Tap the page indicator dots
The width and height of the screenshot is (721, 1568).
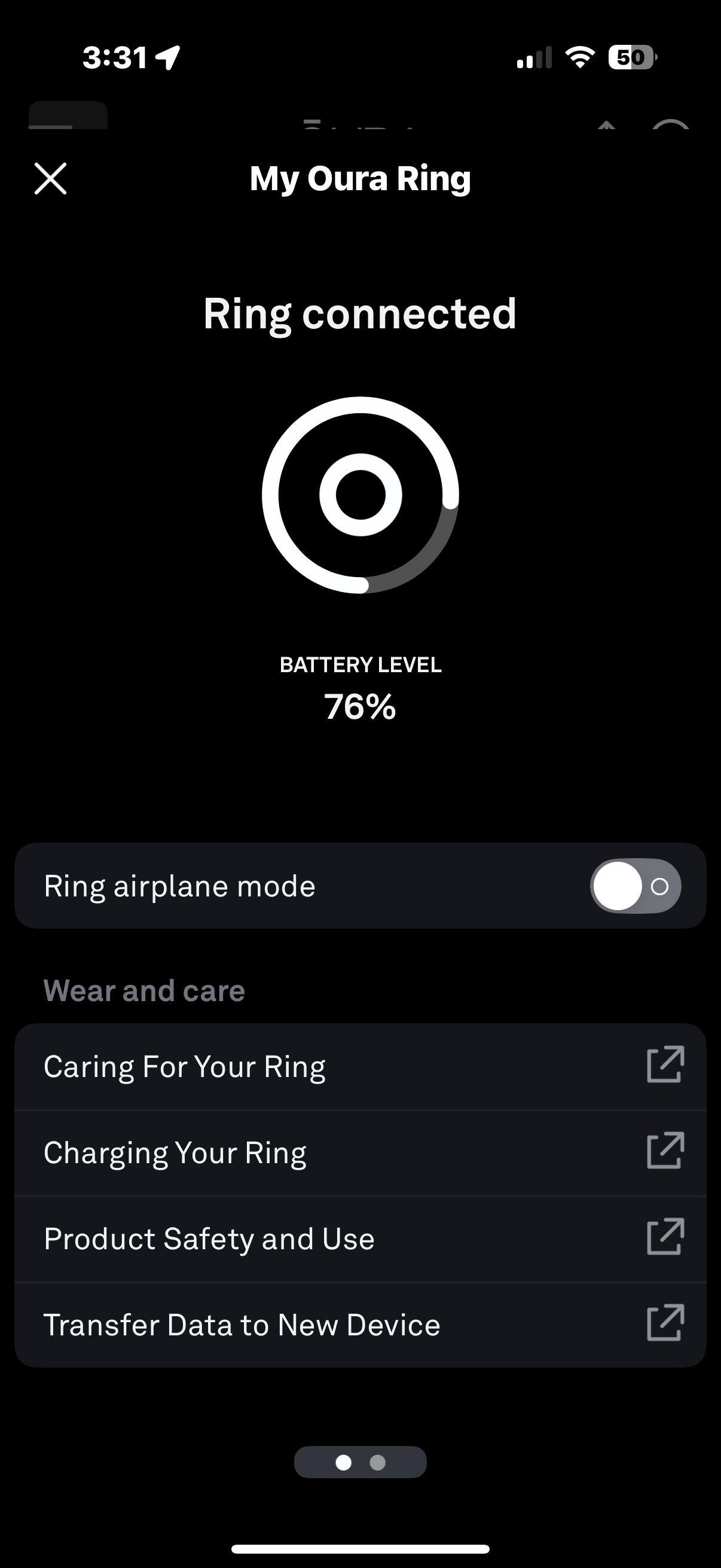(x=360, y=1462)
